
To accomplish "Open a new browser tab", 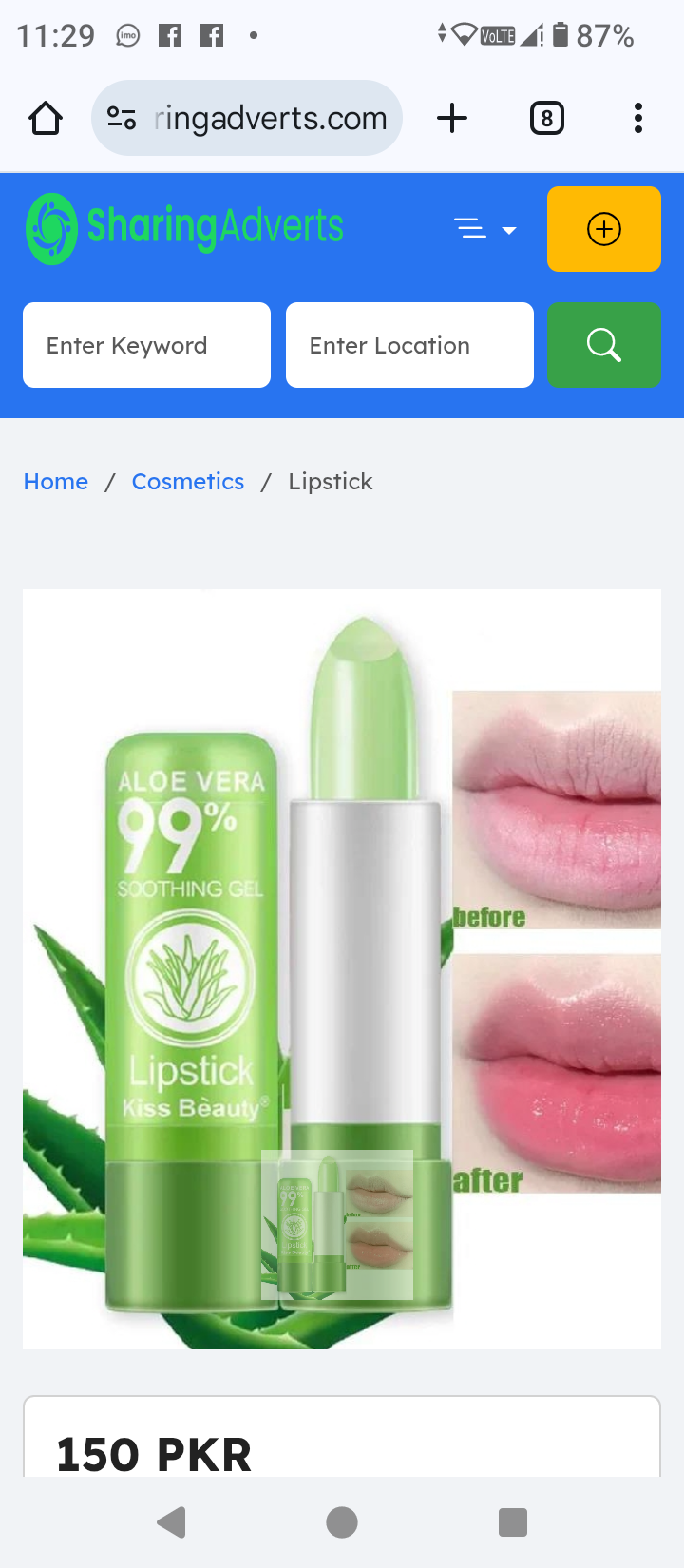I will coord(452,119).
